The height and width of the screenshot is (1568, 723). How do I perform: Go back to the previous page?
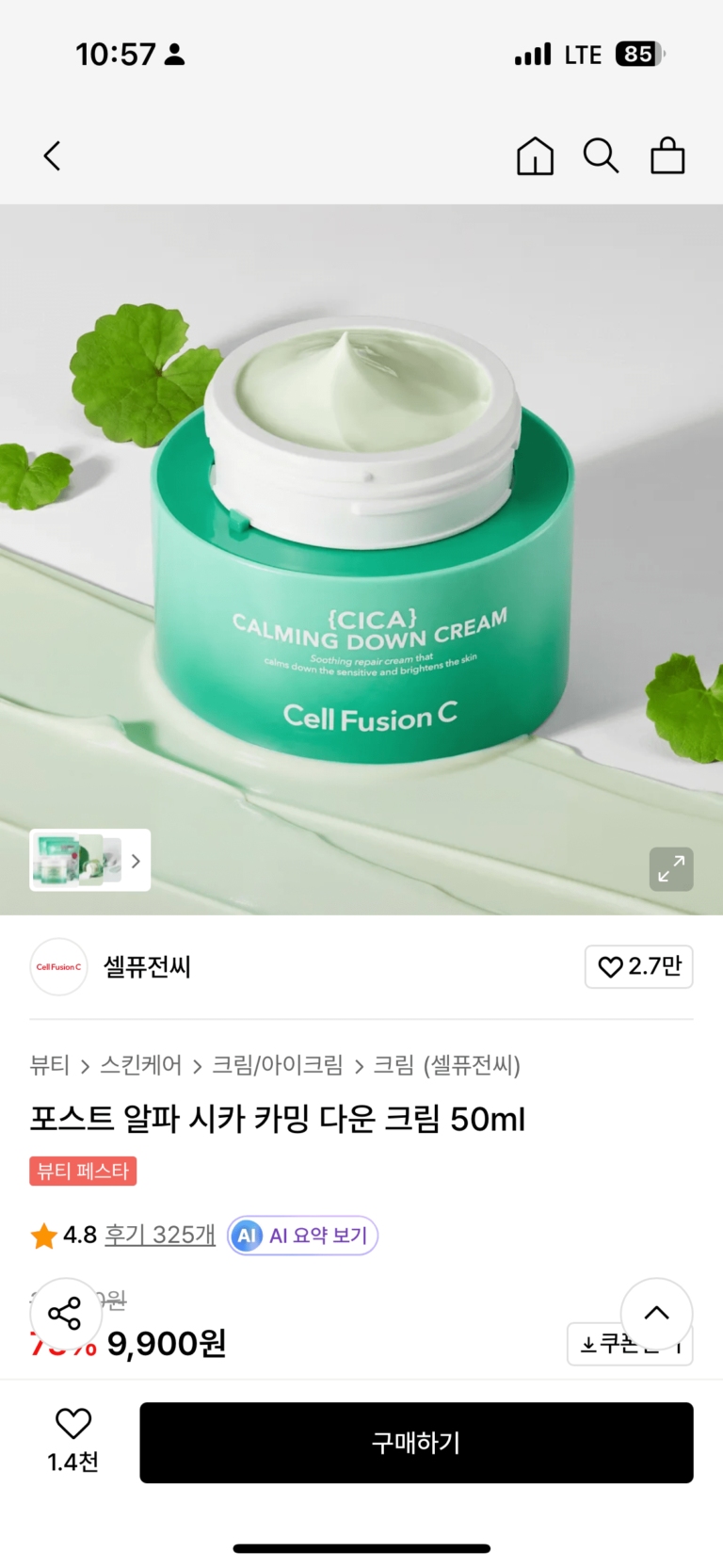pos(53,155)
